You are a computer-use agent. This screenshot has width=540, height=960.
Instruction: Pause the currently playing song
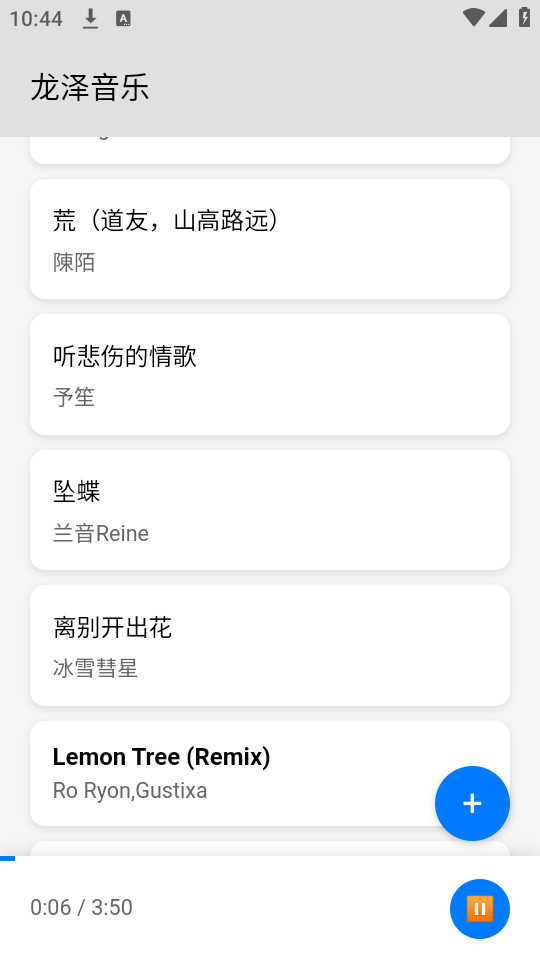[479, 909]
